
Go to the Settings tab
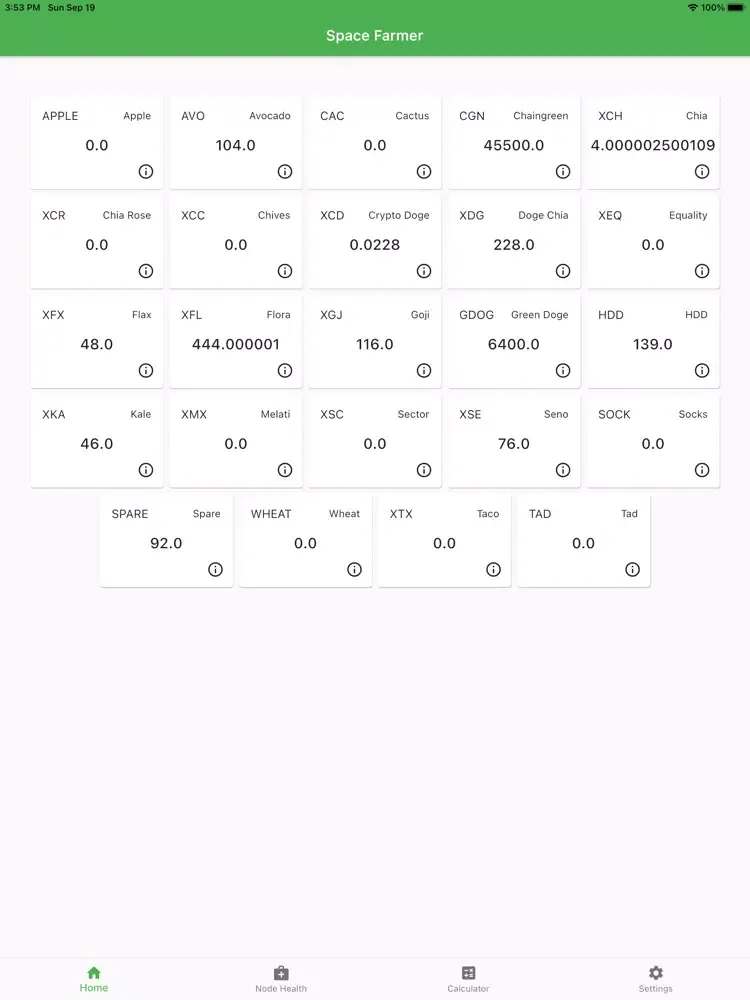point(656,979)
